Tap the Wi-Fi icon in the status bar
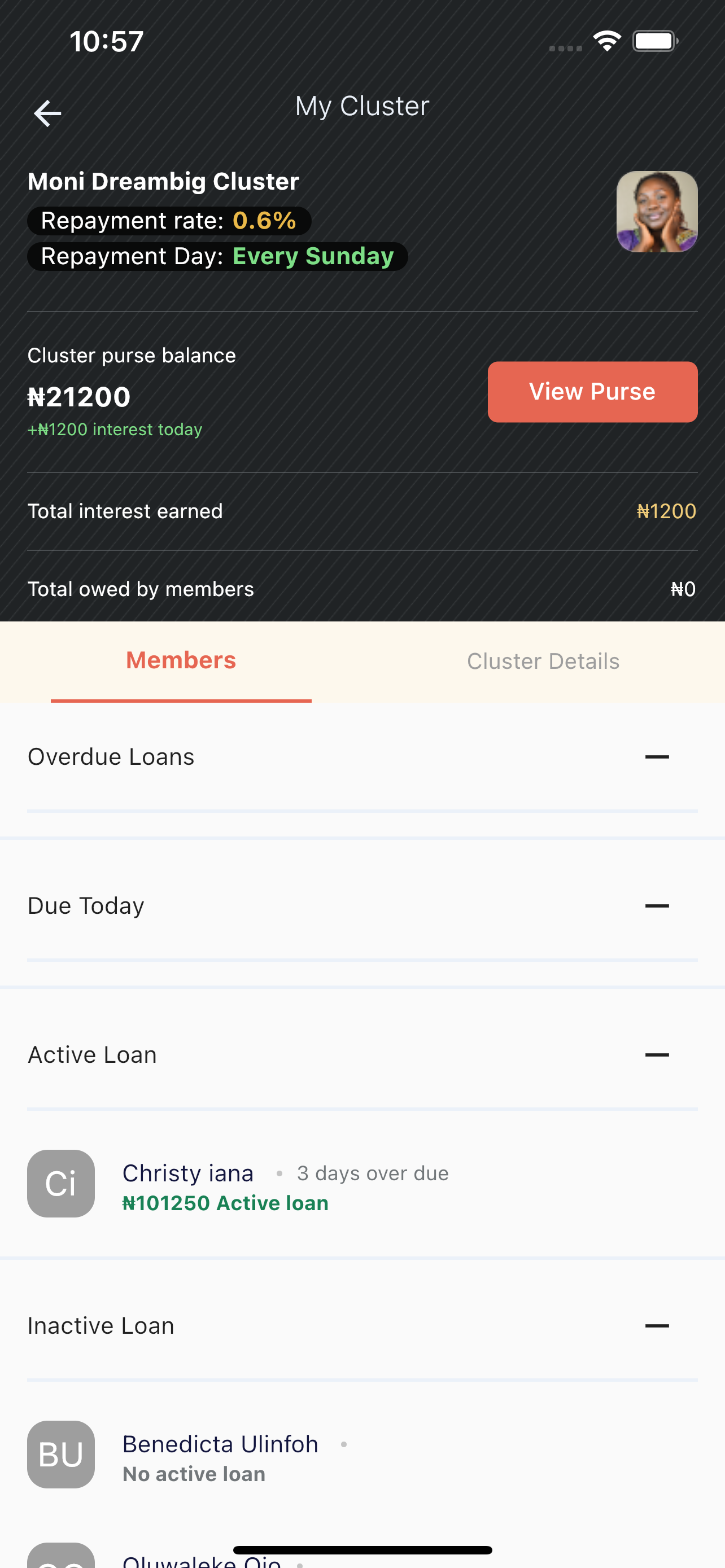The height and width of the screenshot is (1568, 725). (x=606, y=40)
